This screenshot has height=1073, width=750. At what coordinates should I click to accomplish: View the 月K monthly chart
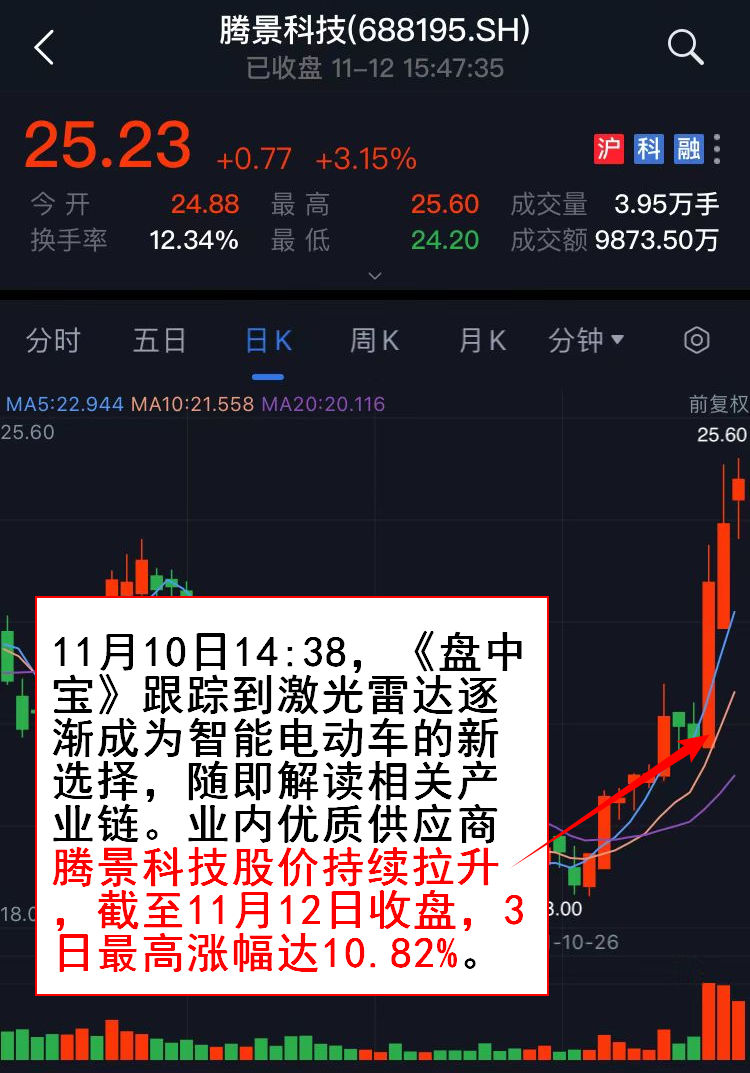pyautogui.click(x=482, y=341)
